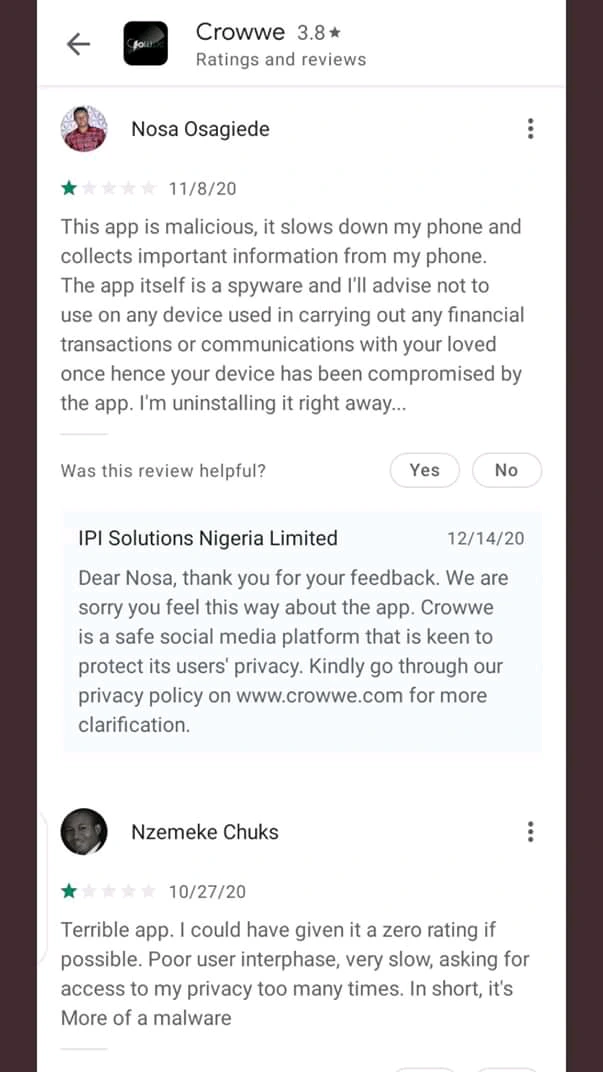Go back using the top arrow

point(78,44)
